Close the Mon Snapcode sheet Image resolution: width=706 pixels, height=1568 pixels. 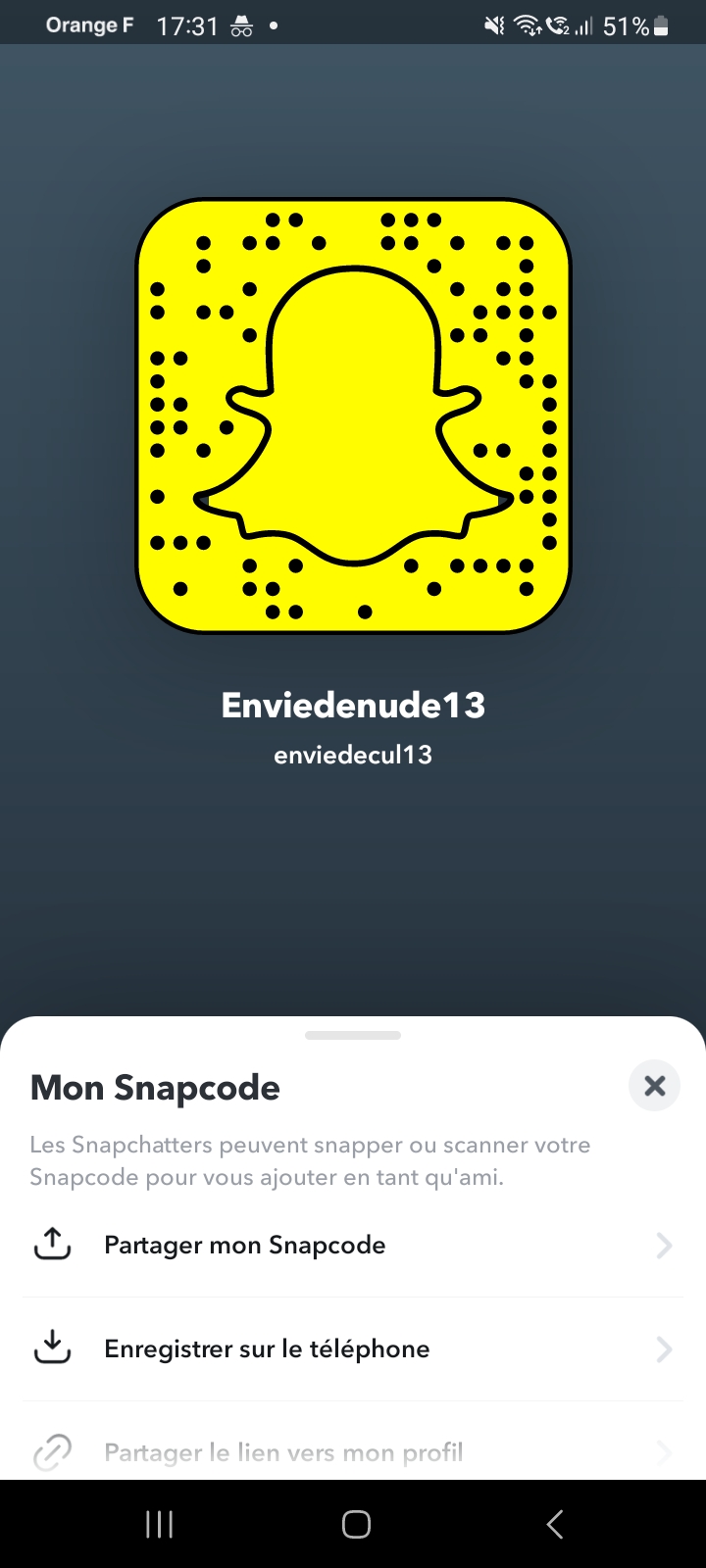pos(654,1086)
